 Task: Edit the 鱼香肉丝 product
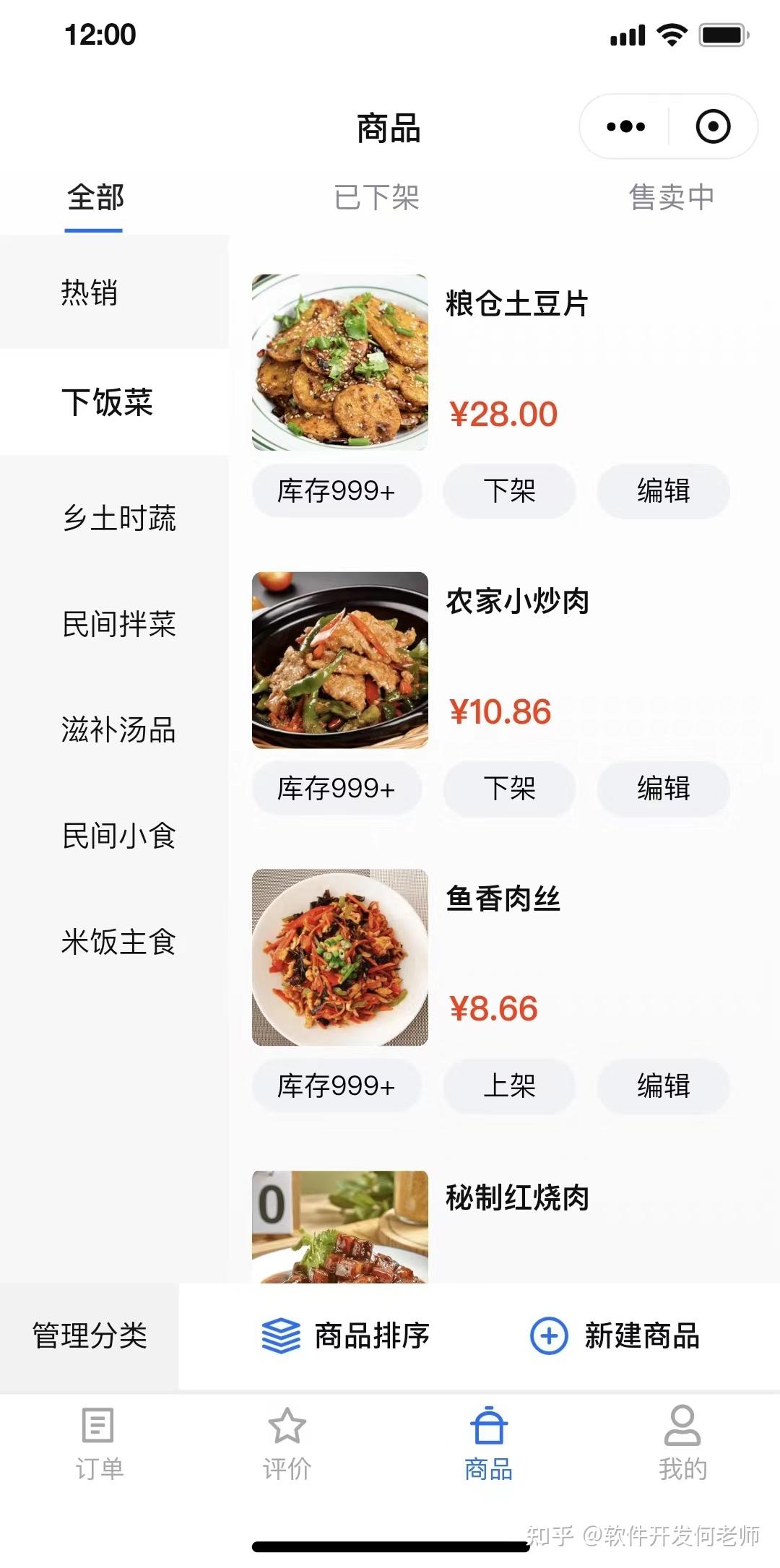click(x=663, y=1086)
